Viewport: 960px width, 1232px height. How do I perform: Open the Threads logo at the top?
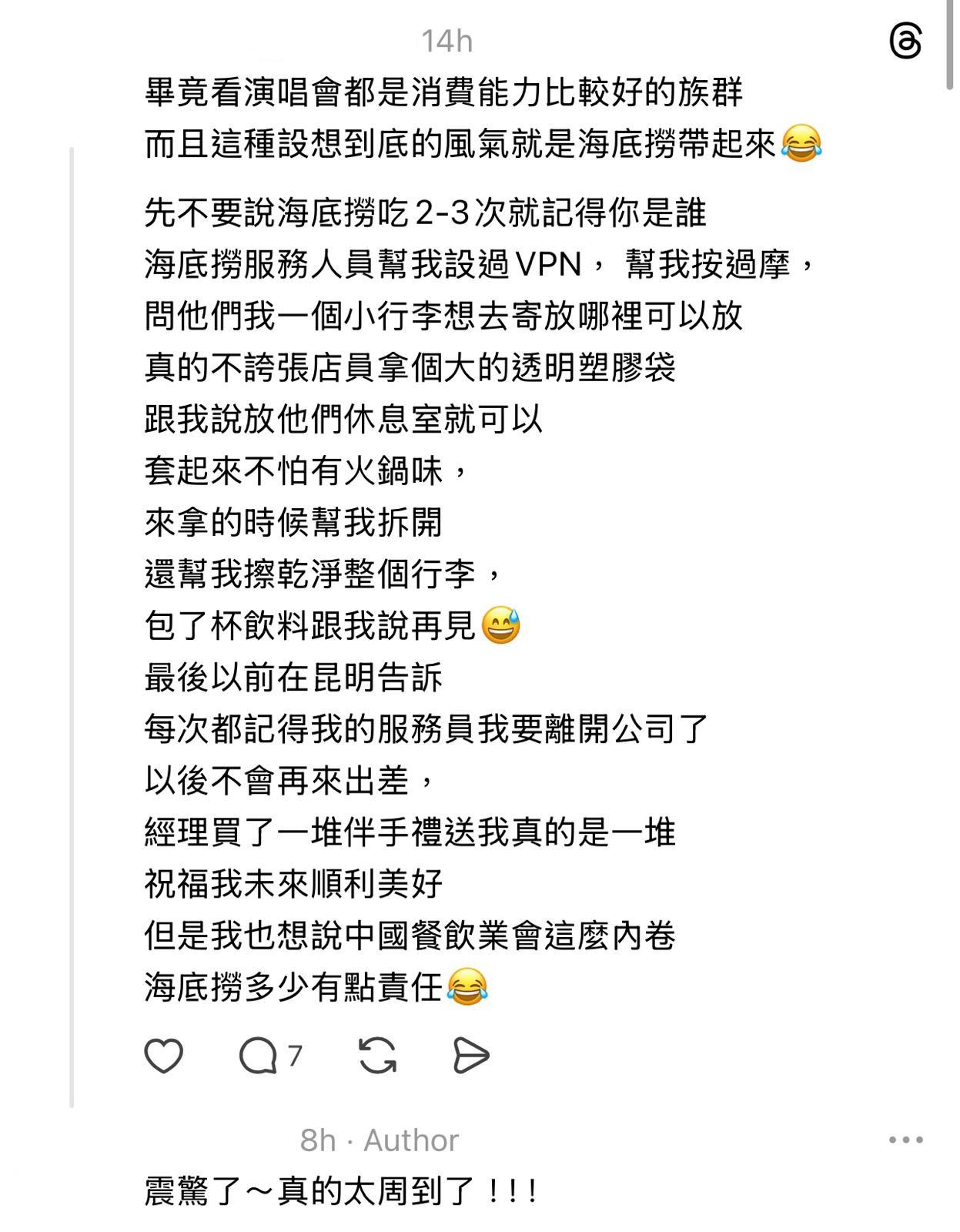[x=905, y=41]
